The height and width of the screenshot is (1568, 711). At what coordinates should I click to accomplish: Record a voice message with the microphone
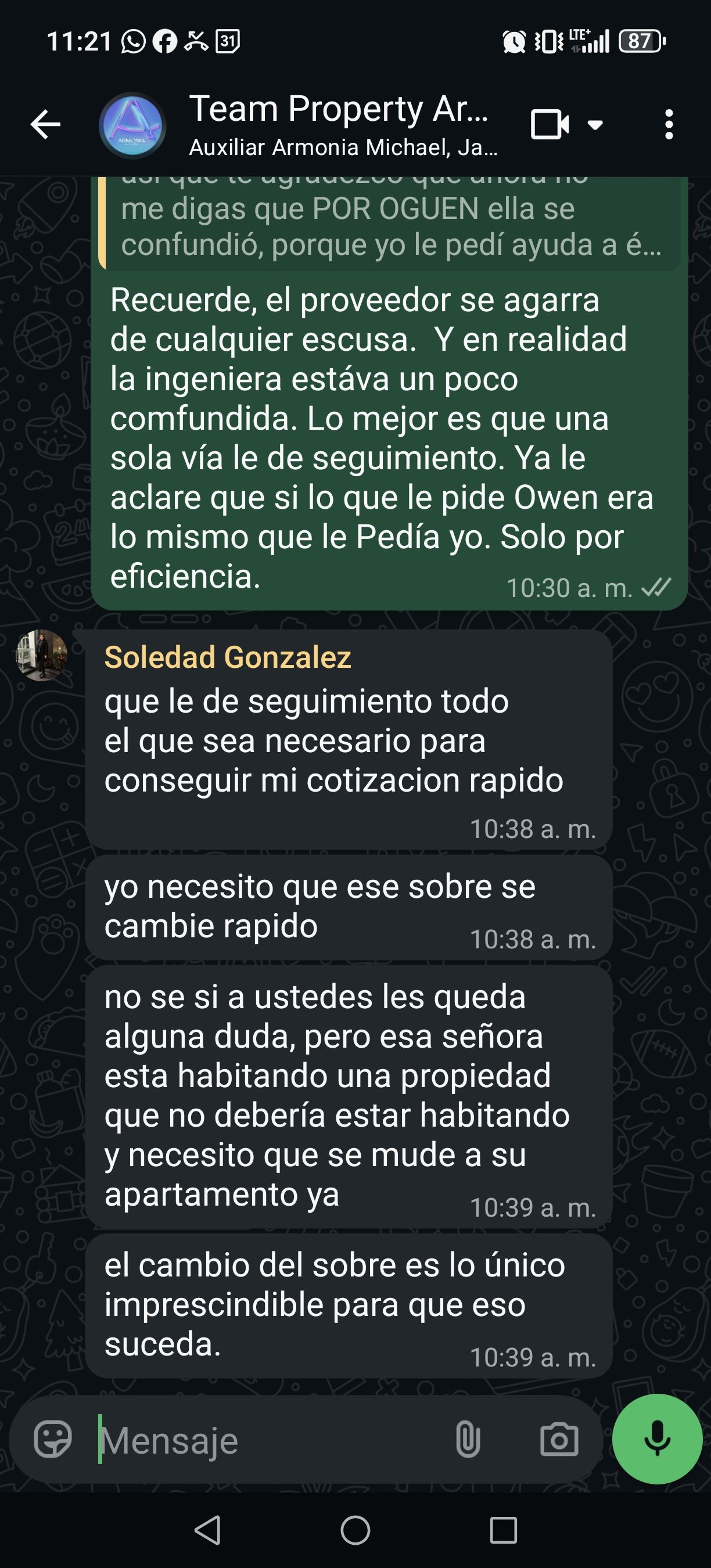click(x=657, y=1439)
